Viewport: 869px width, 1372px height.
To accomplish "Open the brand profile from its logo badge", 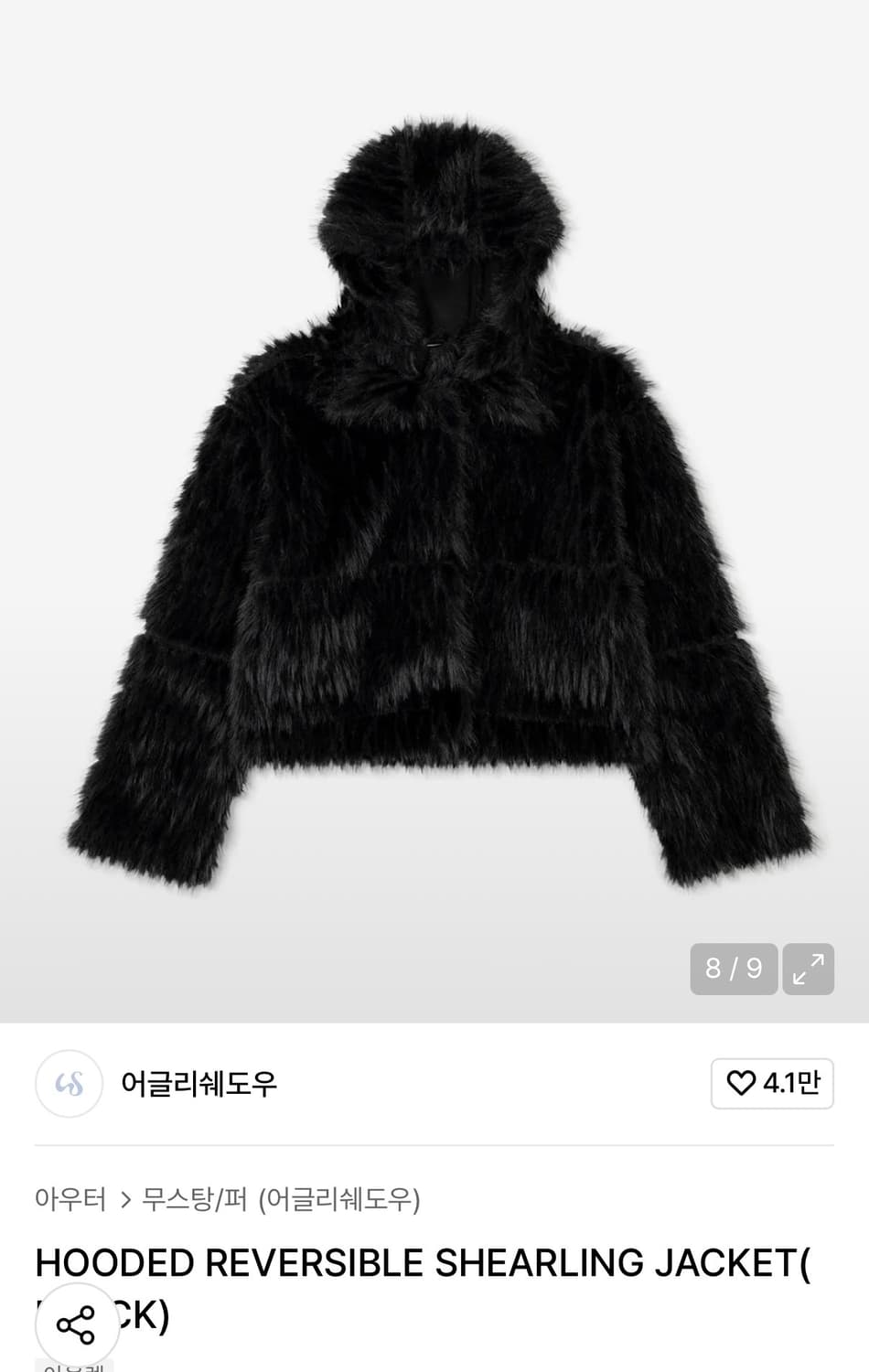I will tap(69, 1083).
